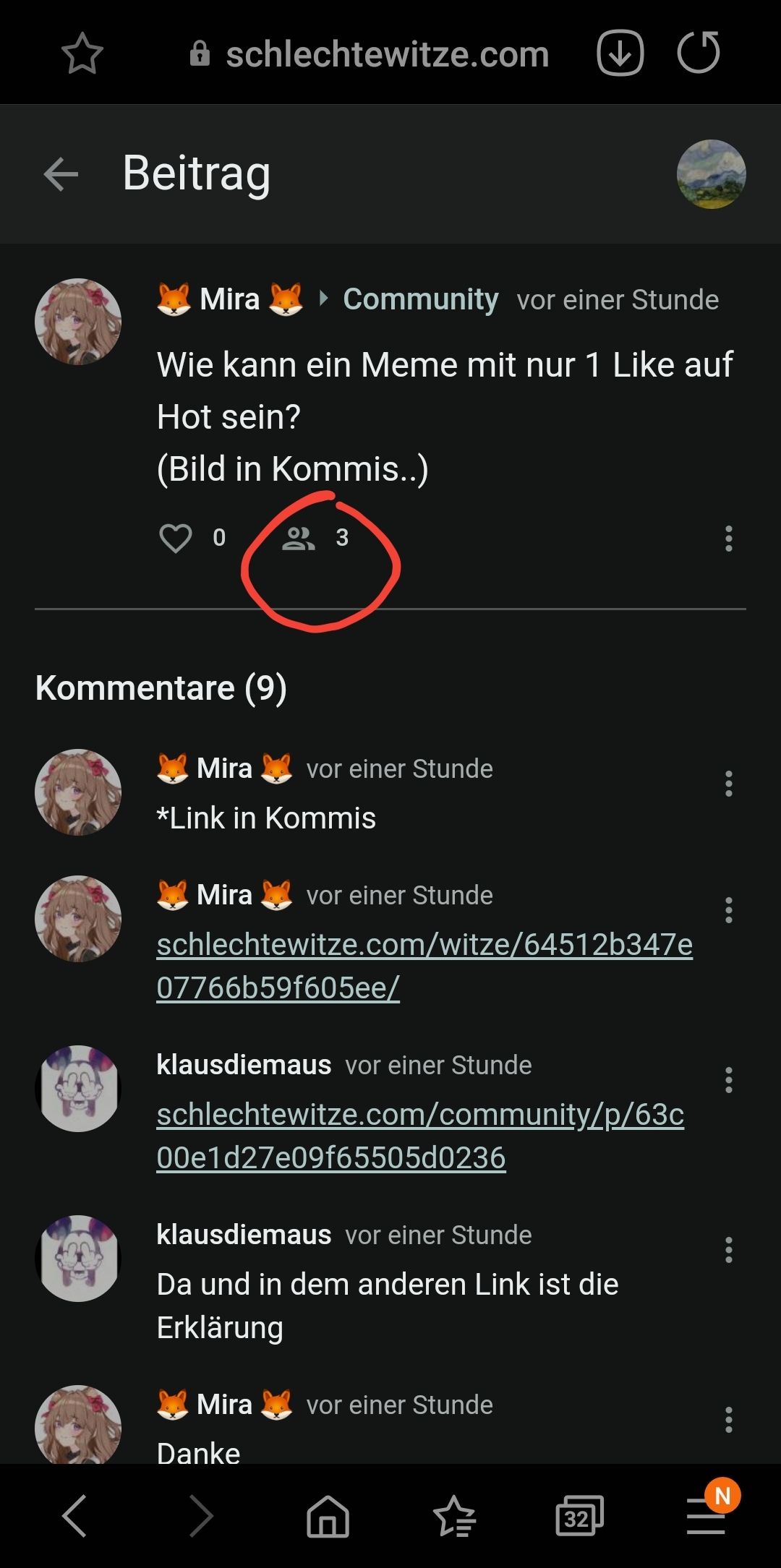781x1568 pixels.
Task: Open options for klausdiemaus's 'Erklärung' comment
Action: tap(728, 1250)
